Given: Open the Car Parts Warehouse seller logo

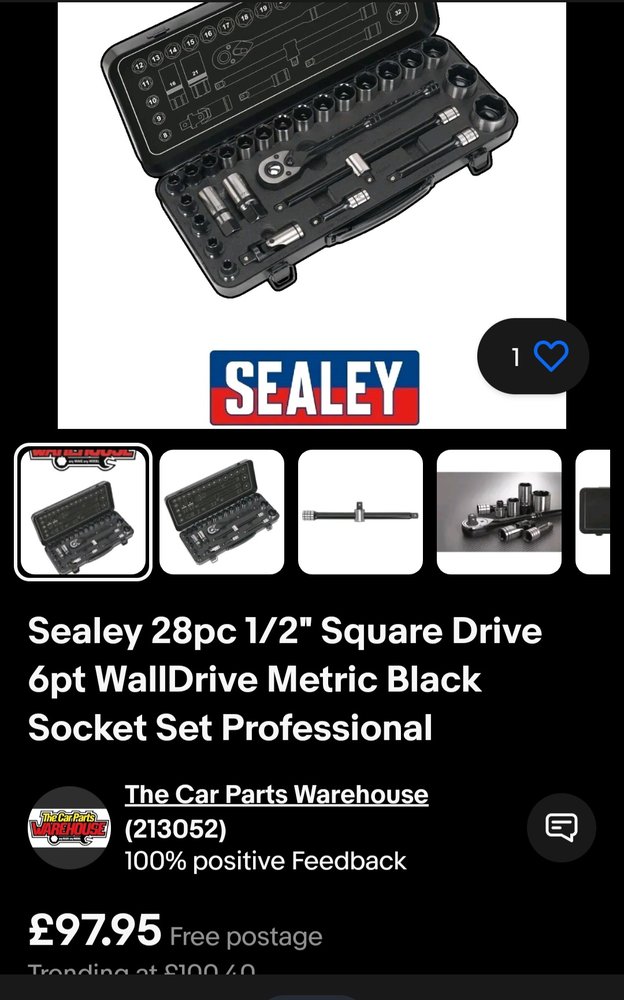Looking at the screenshot, I should pyautogui.click(x=68, y=827).
